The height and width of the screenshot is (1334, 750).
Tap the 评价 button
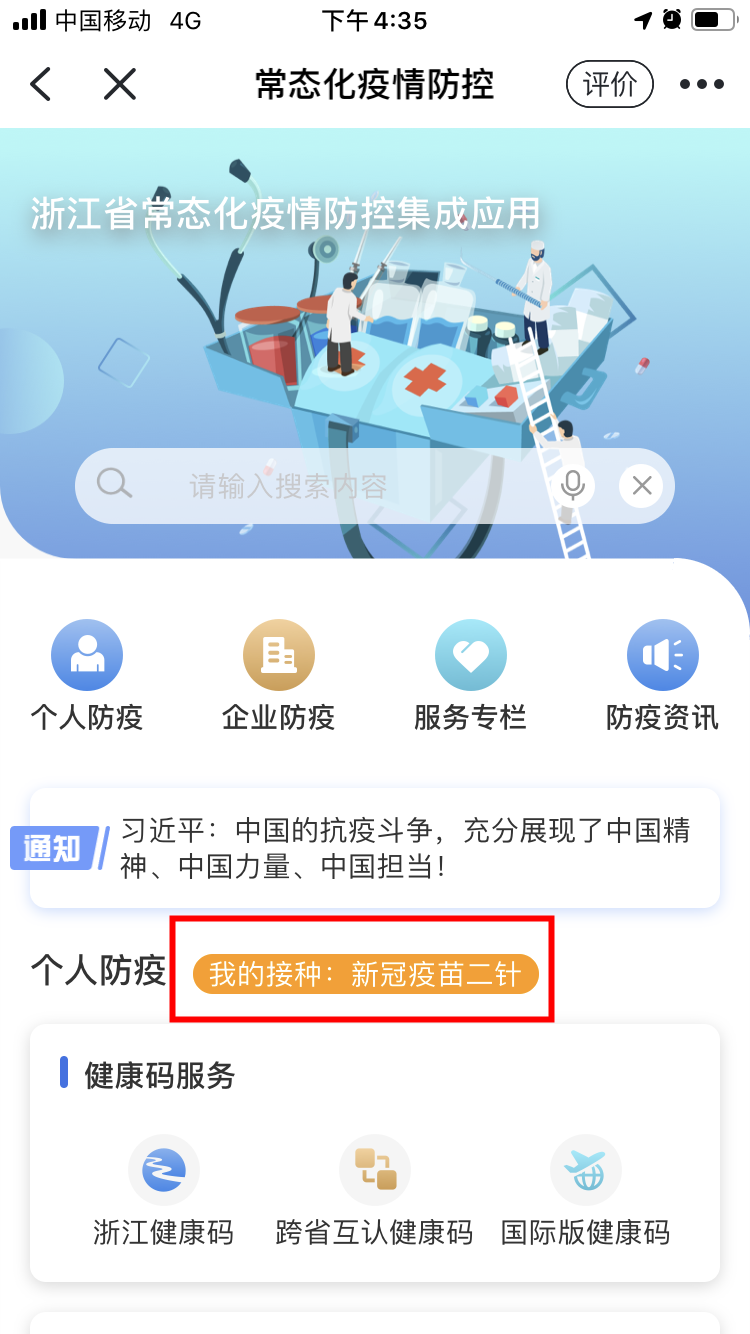(x=609, y=85)
